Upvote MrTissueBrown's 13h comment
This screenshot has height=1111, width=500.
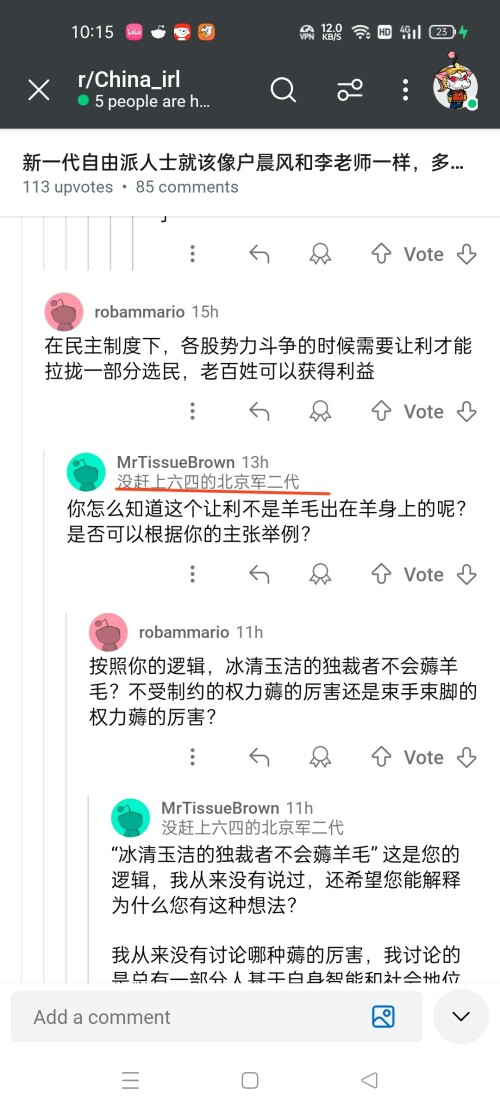tap(381, 574)
